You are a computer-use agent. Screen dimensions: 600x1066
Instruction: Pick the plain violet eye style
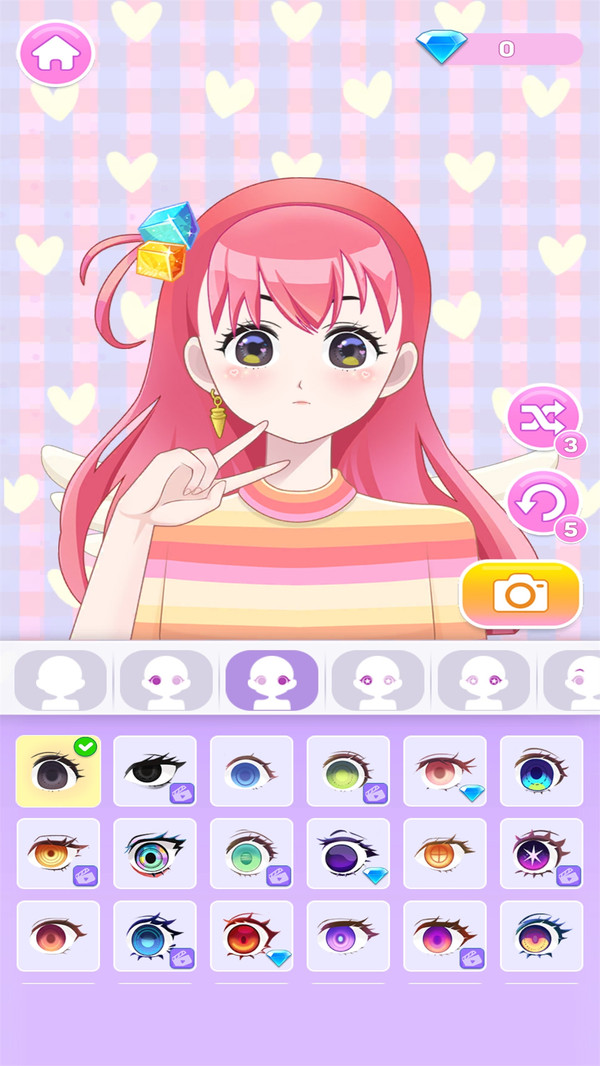pos(349,936)
